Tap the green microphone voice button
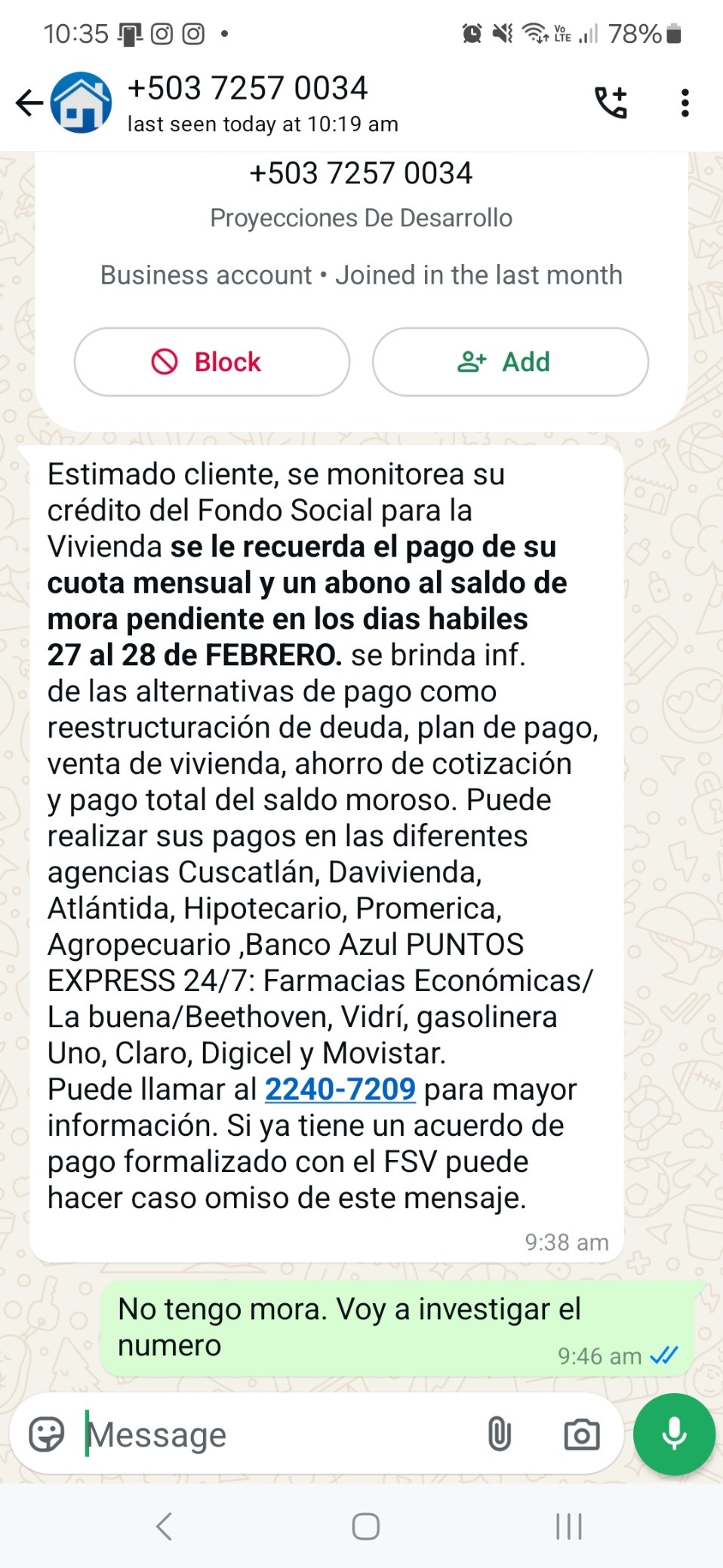The height and width of the screenshot is (1568, 723). [674, 1434]
